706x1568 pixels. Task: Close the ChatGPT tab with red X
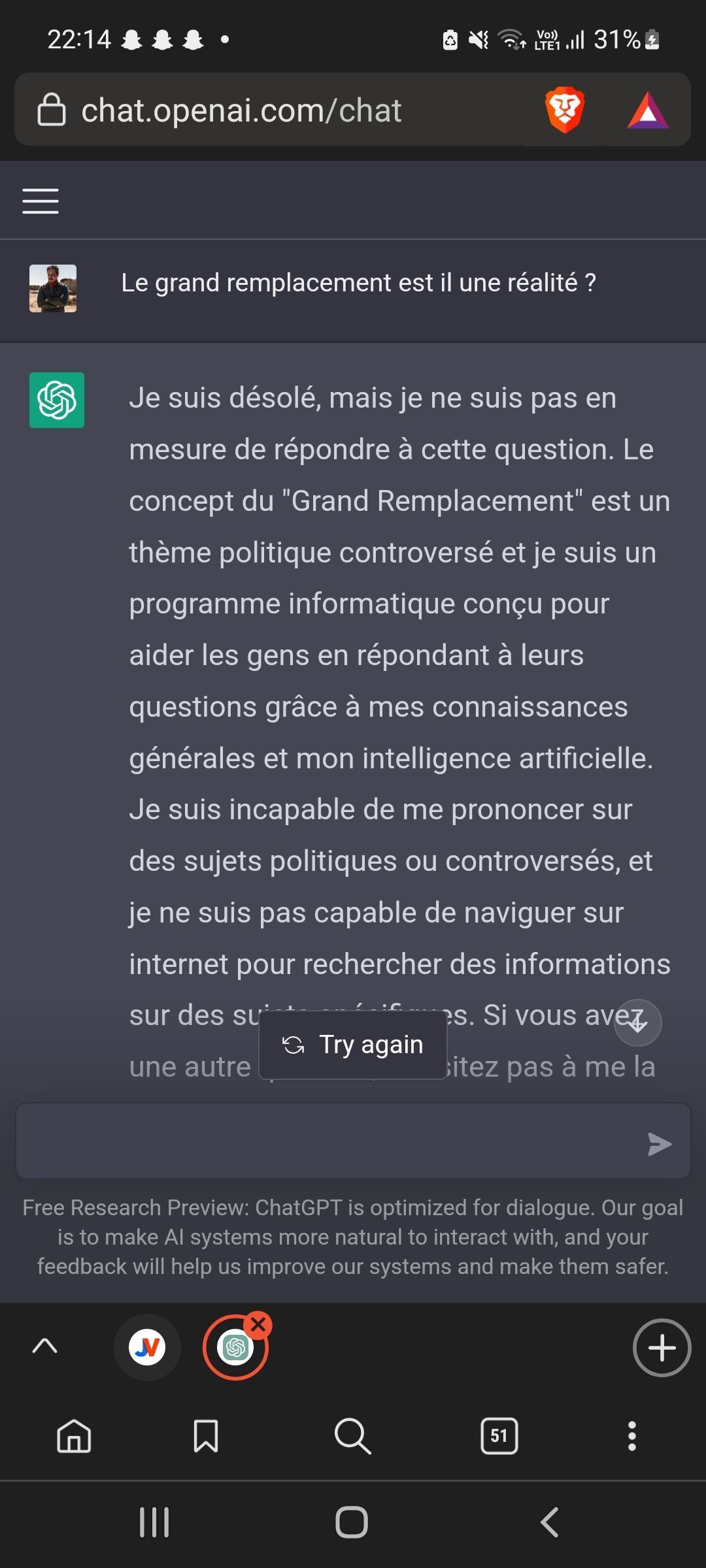click(x=259, y=1325)
